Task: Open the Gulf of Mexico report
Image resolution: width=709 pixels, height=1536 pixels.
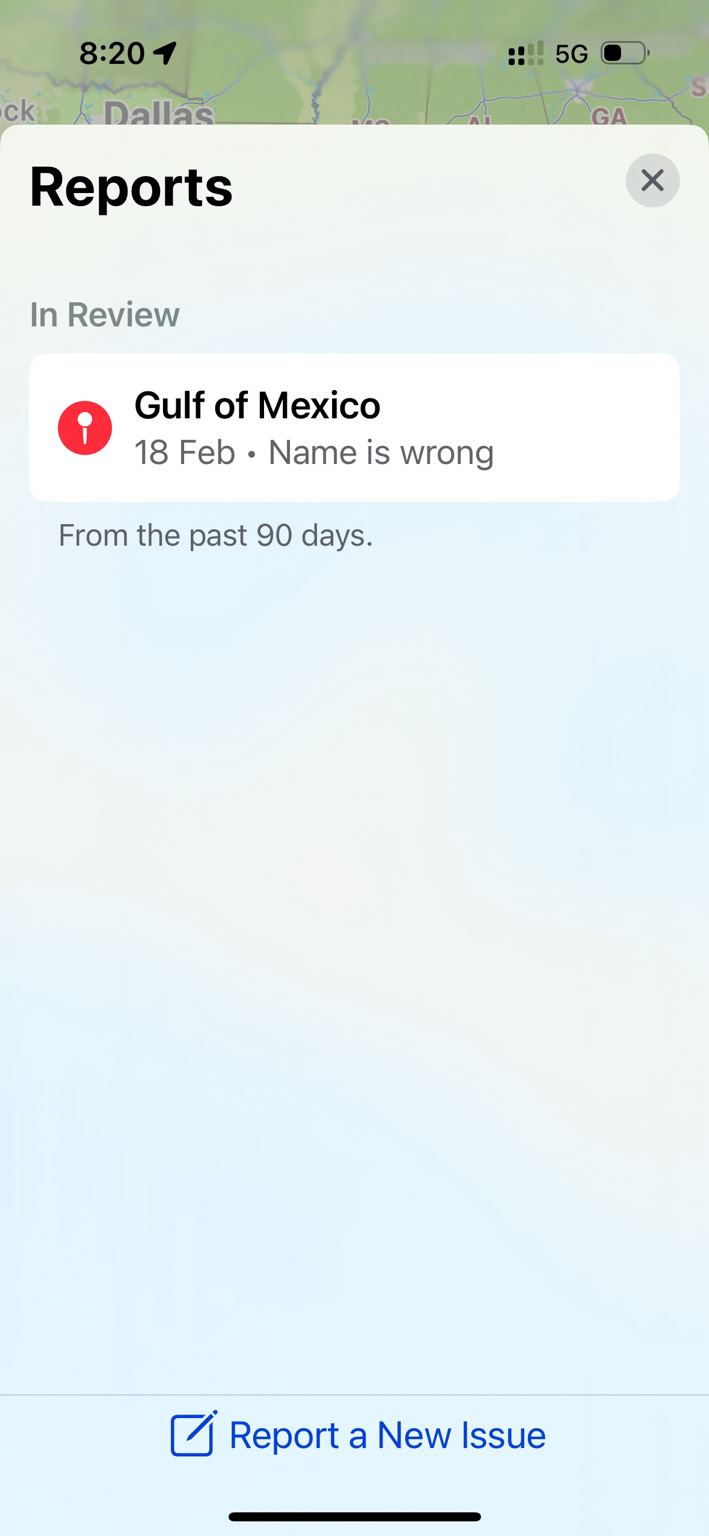Action: pos(354,428)
